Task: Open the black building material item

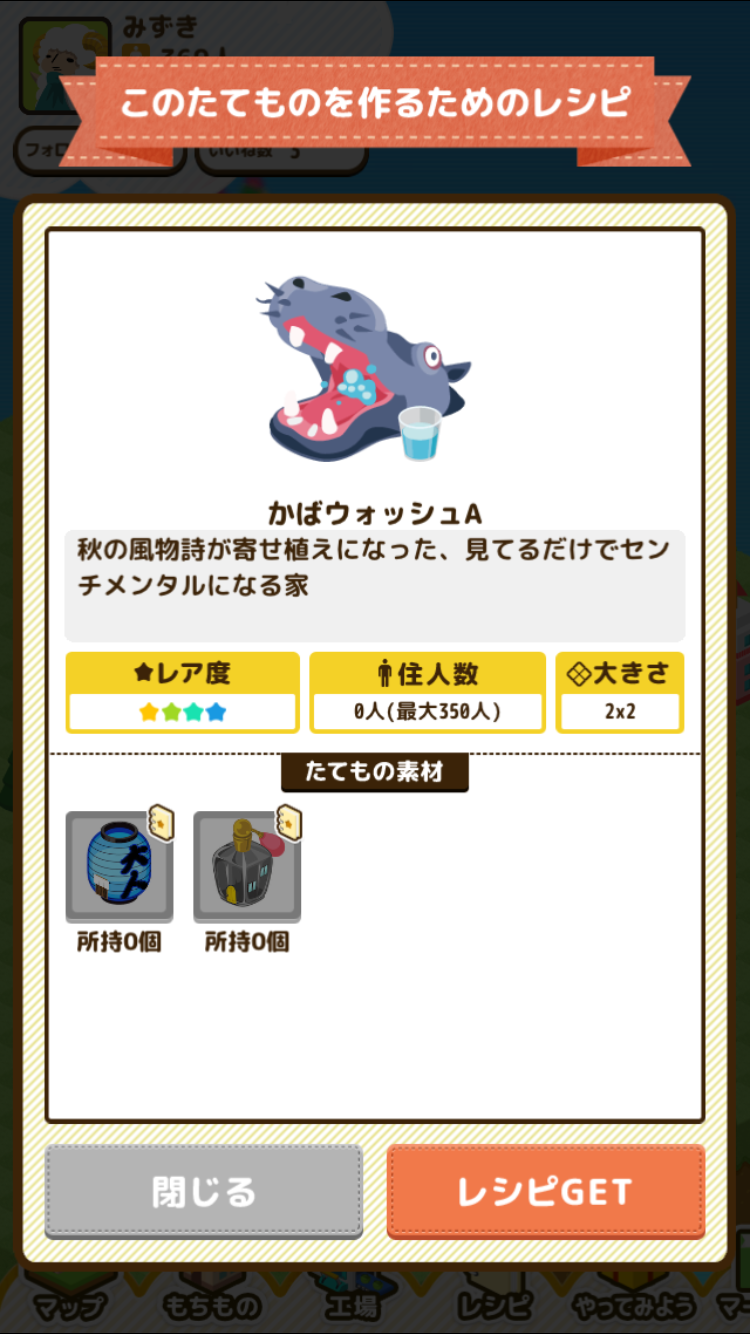Action: pos(247,866)
